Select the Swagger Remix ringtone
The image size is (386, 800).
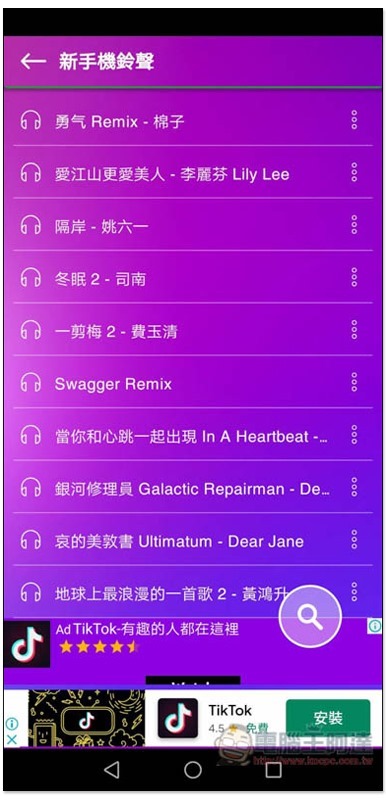(193, 383)
